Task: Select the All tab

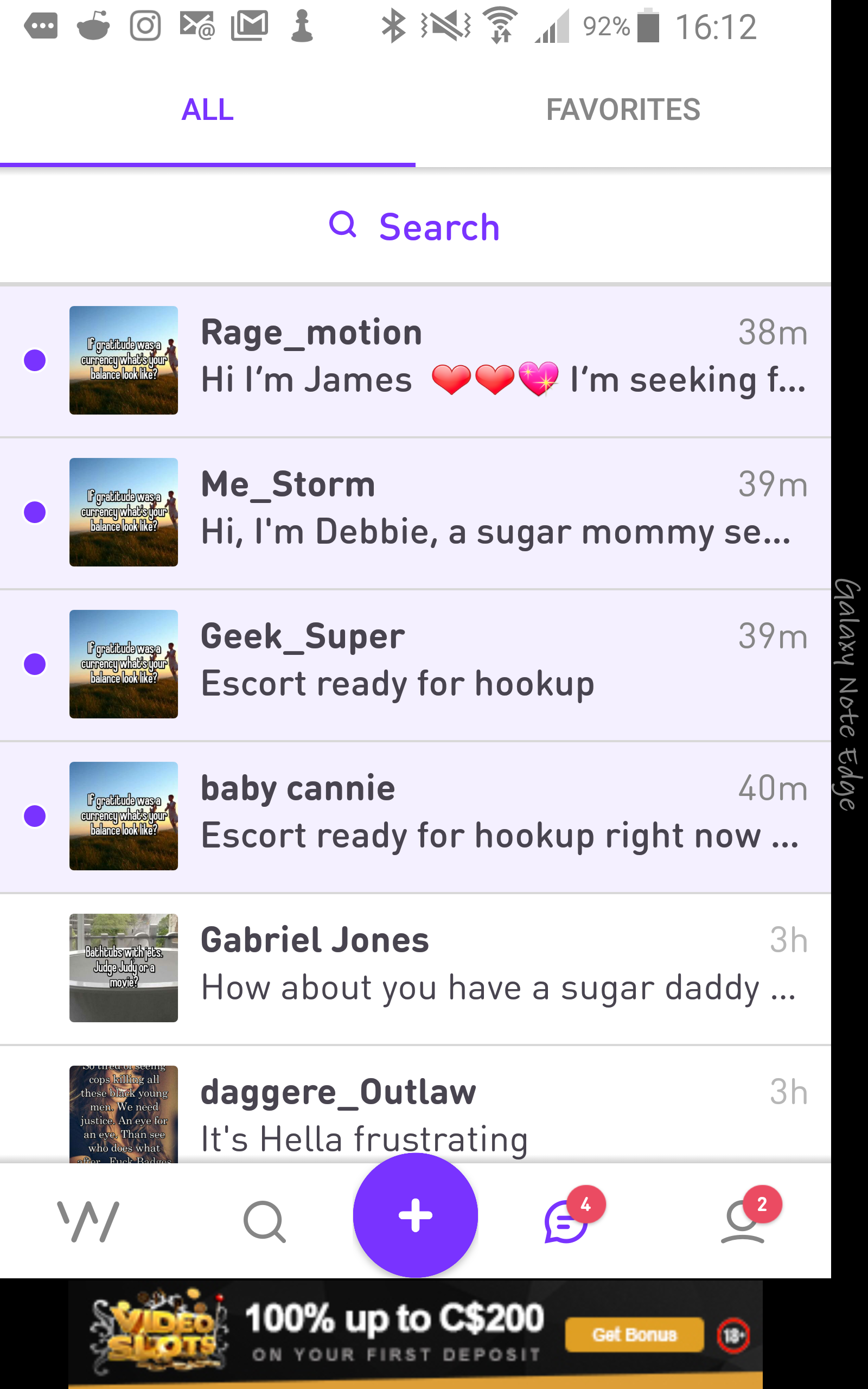Action: point(207,110)
